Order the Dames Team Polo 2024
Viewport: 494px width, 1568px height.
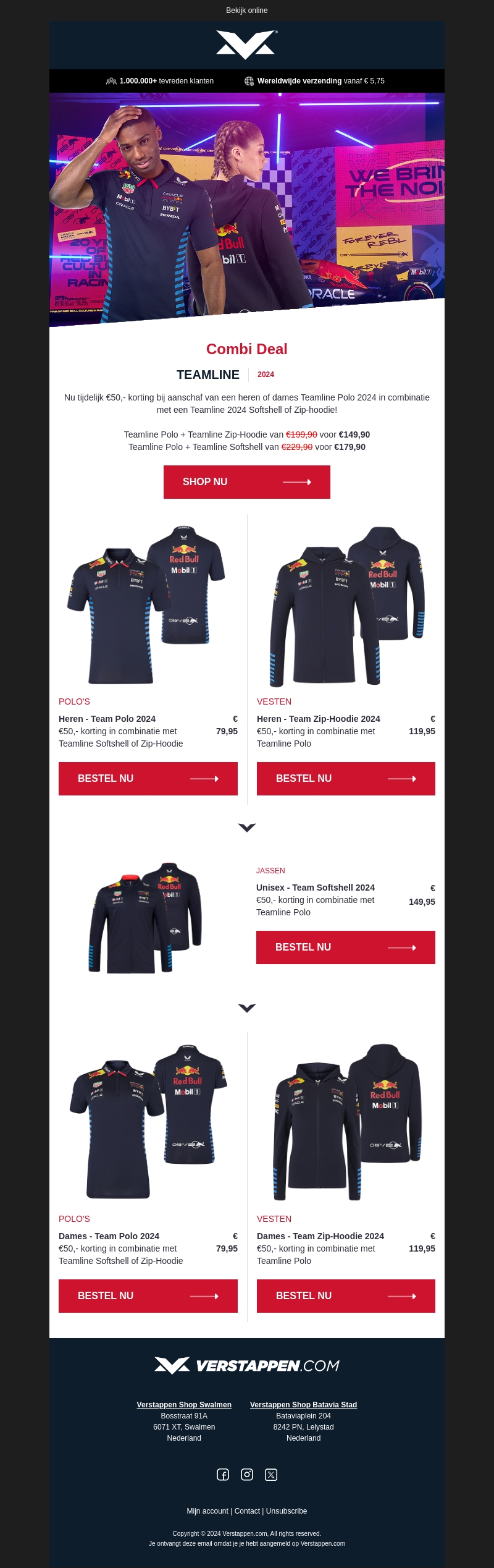[148, 1296]
